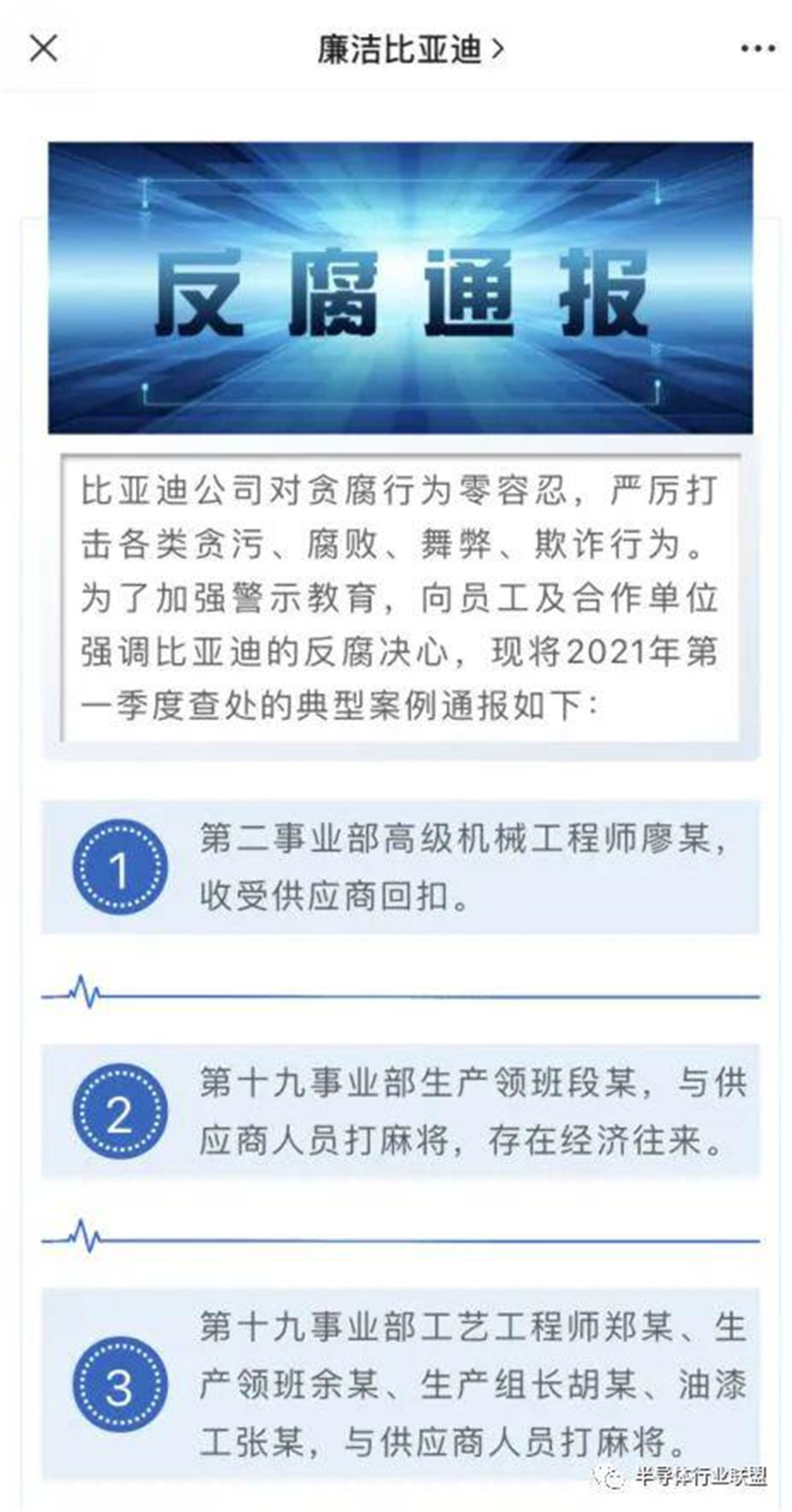Open the three-dot overflow menu
792x1512 pixels.
click(x=757, y=49)
